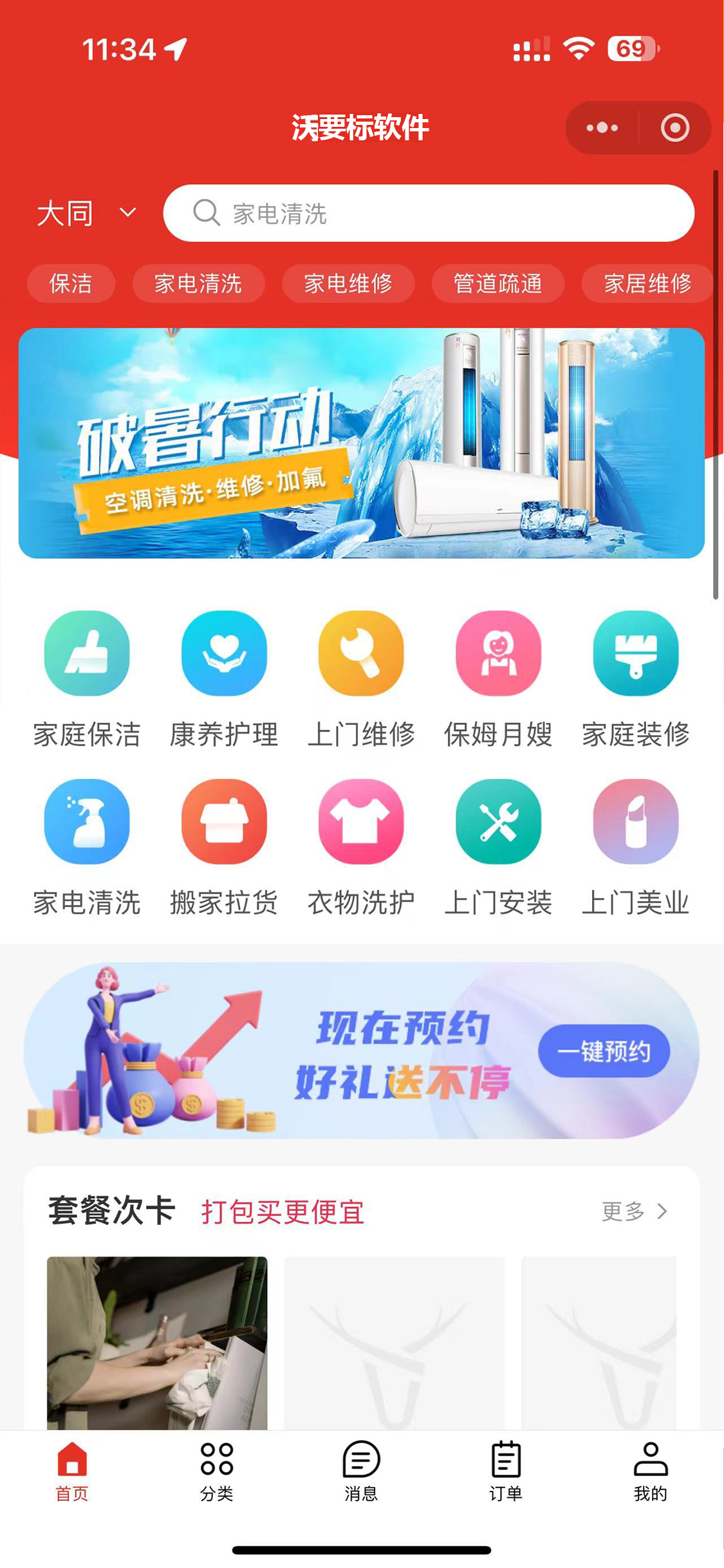Open the 破暑行动 air conditioner banner

pos(361,443)
